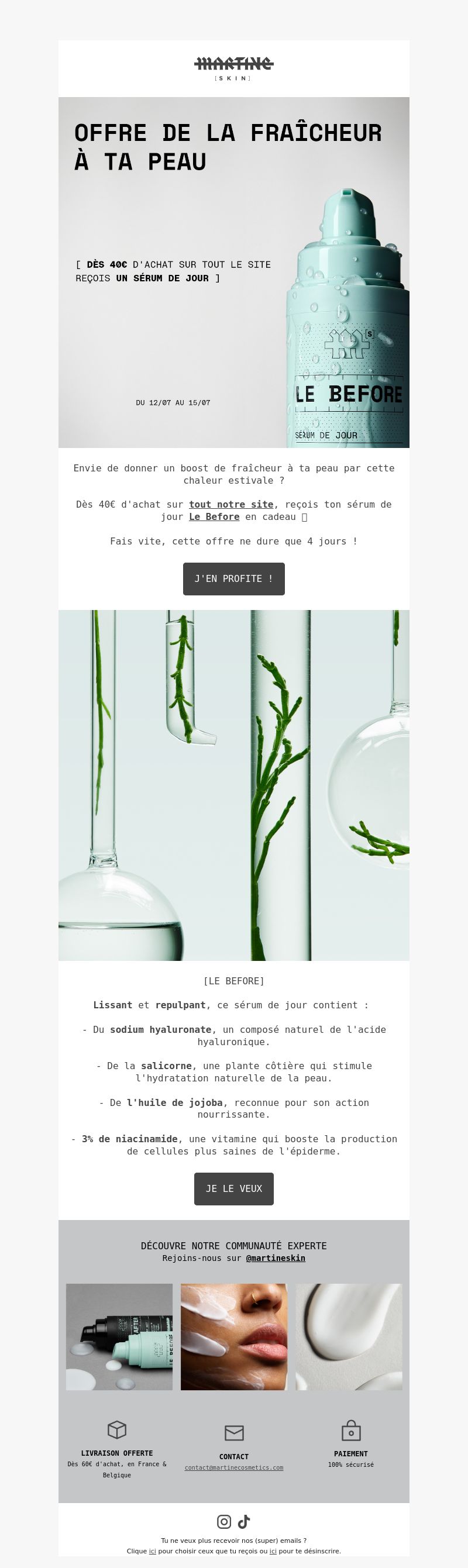
Task: Tap 'ici' link to unsubscribe
Action: click(273, 1551)
